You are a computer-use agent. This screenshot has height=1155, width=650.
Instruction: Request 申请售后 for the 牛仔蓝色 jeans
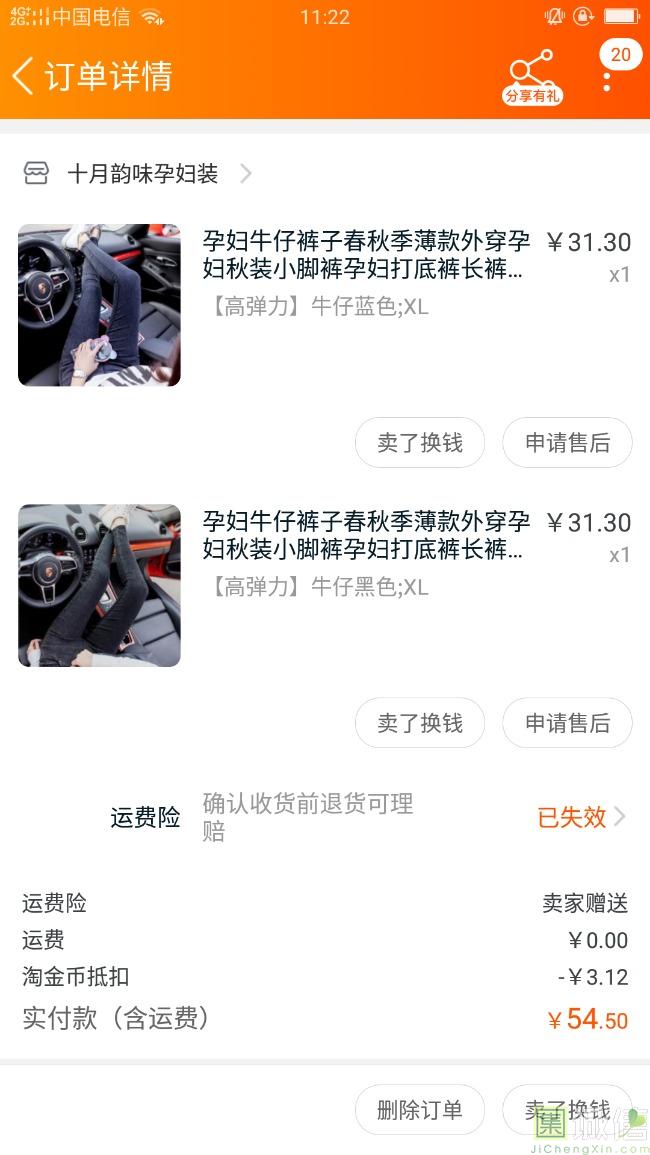(567, 443)
